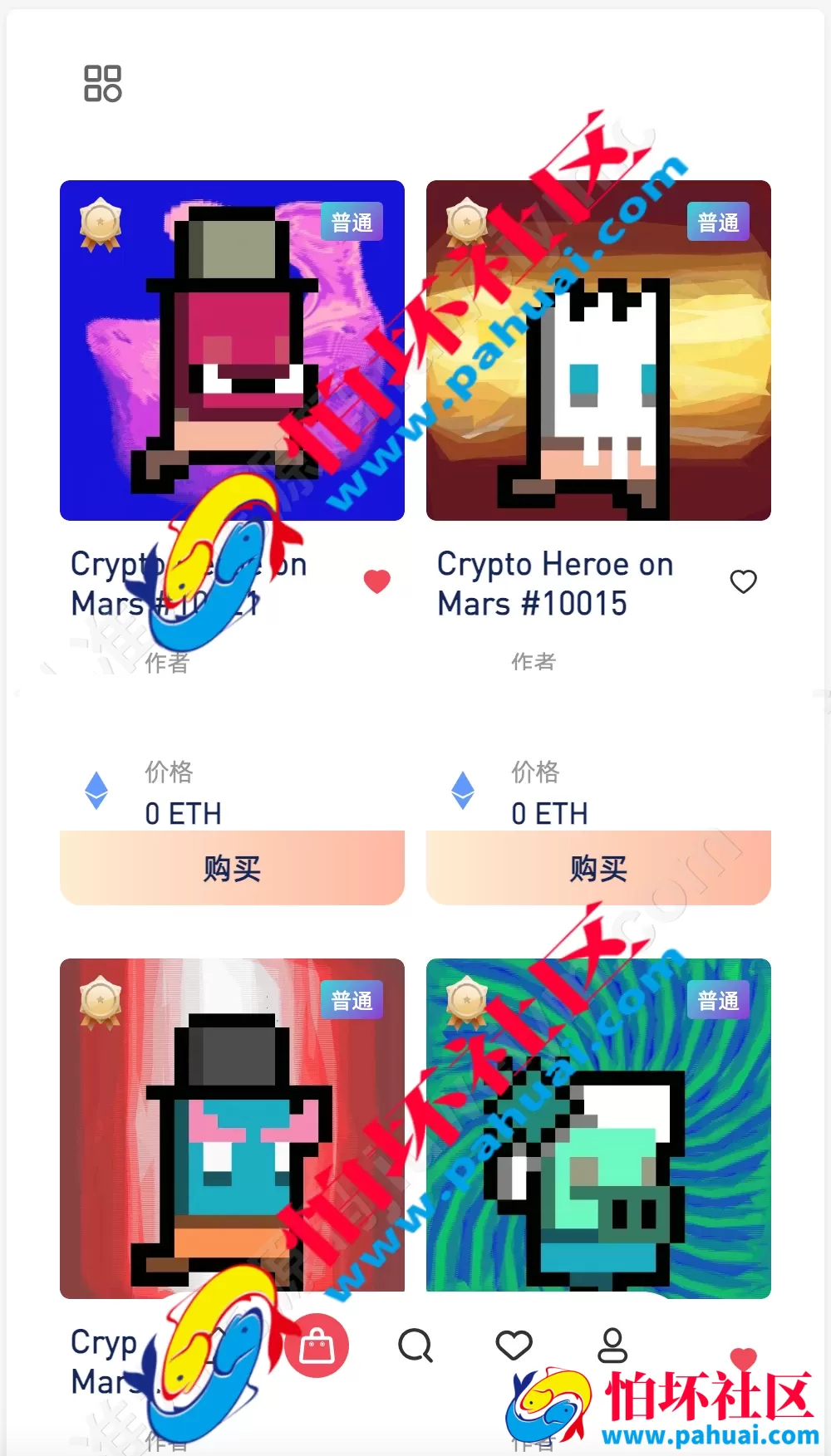Image resolution: width=831 pixels, height=1456 pixels.
Task: Open the Crypto Heroe on Mars #10015 title link
Action: click(555, 583)
